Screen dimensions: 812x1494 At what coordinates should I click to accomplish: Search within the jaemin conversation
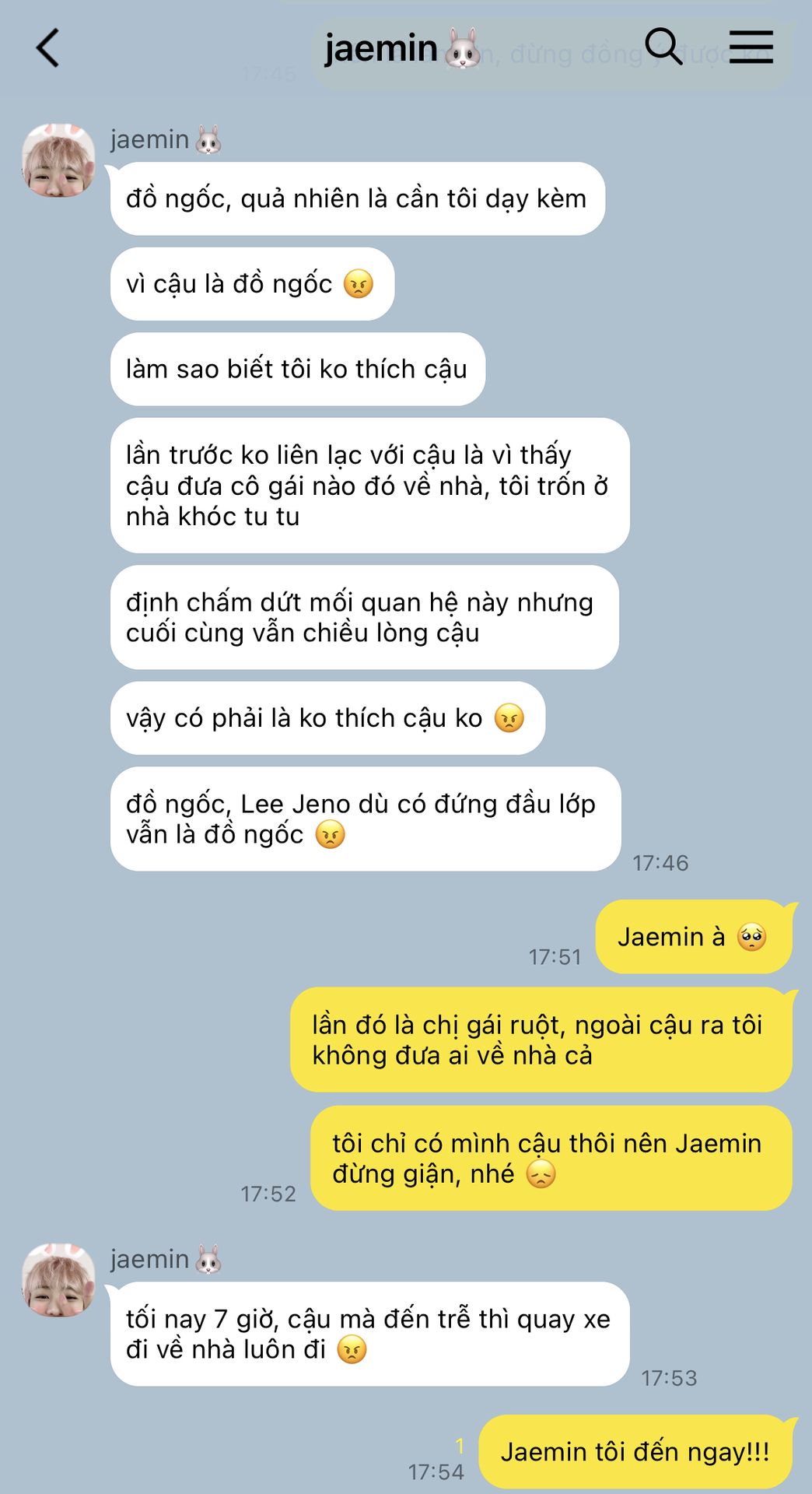tap(663, 46)
